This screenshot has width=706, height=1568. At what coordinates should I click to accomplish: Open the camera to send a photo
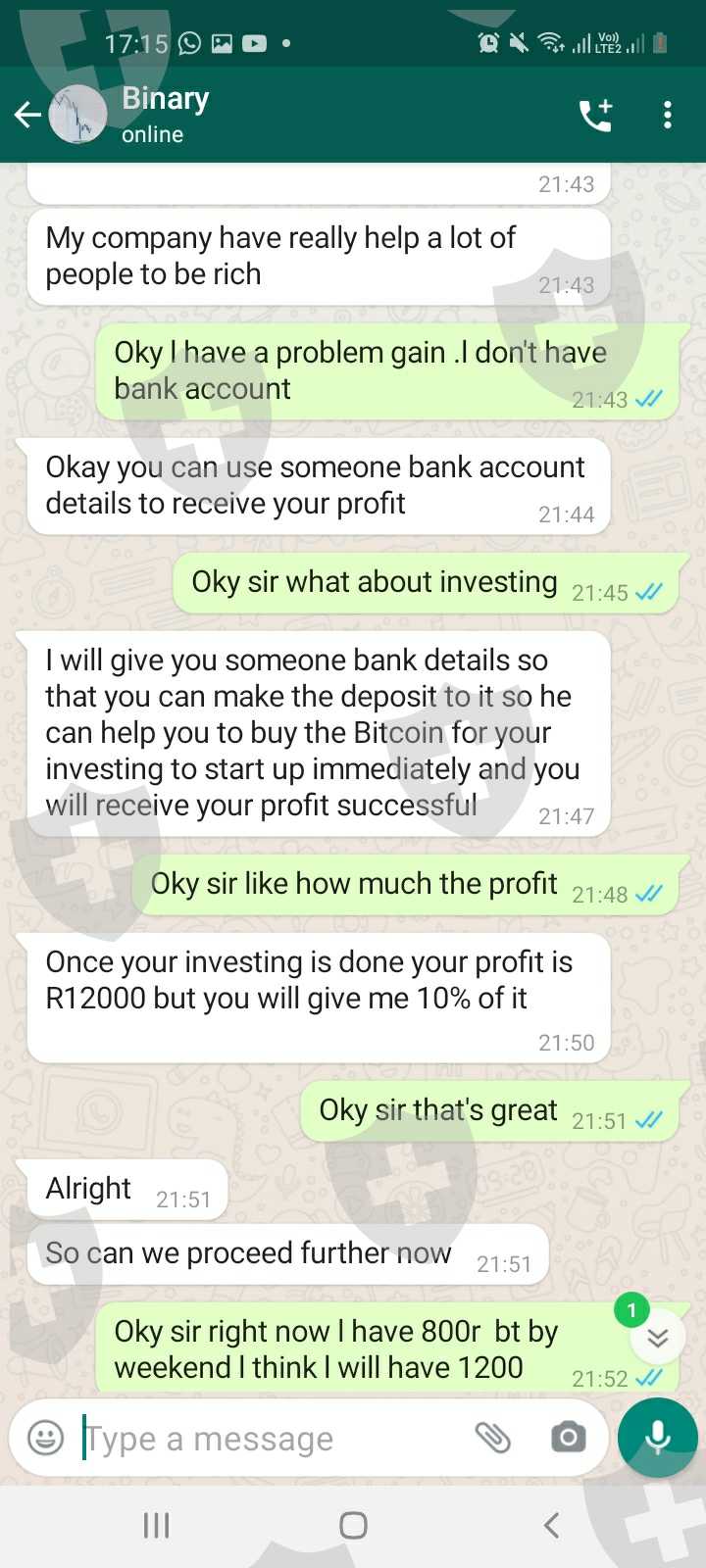(x=568, y=1438)
